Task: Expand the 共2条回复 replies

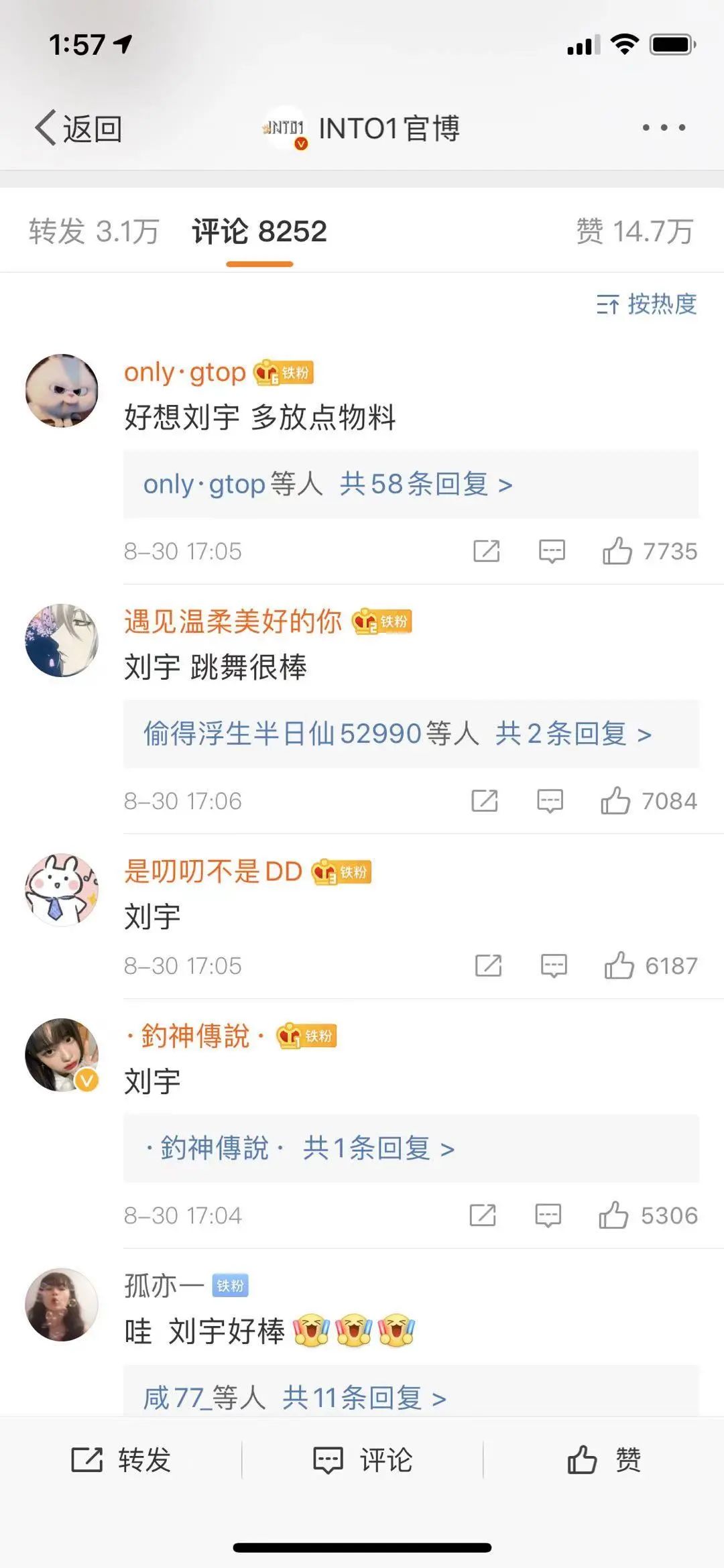Action: 573,734
